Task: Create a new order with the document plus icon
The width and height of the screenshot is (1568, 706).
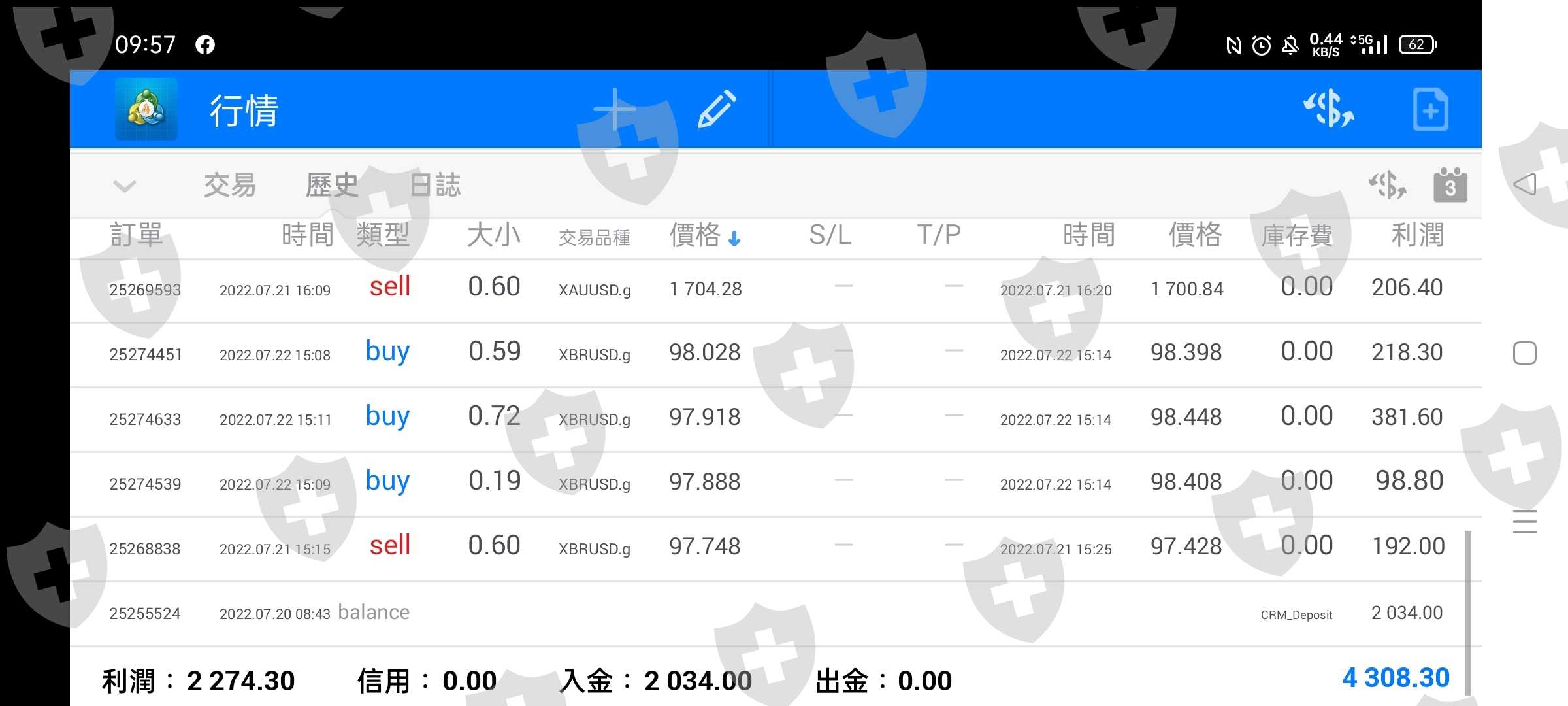Action: click(x=1430, y=109)
